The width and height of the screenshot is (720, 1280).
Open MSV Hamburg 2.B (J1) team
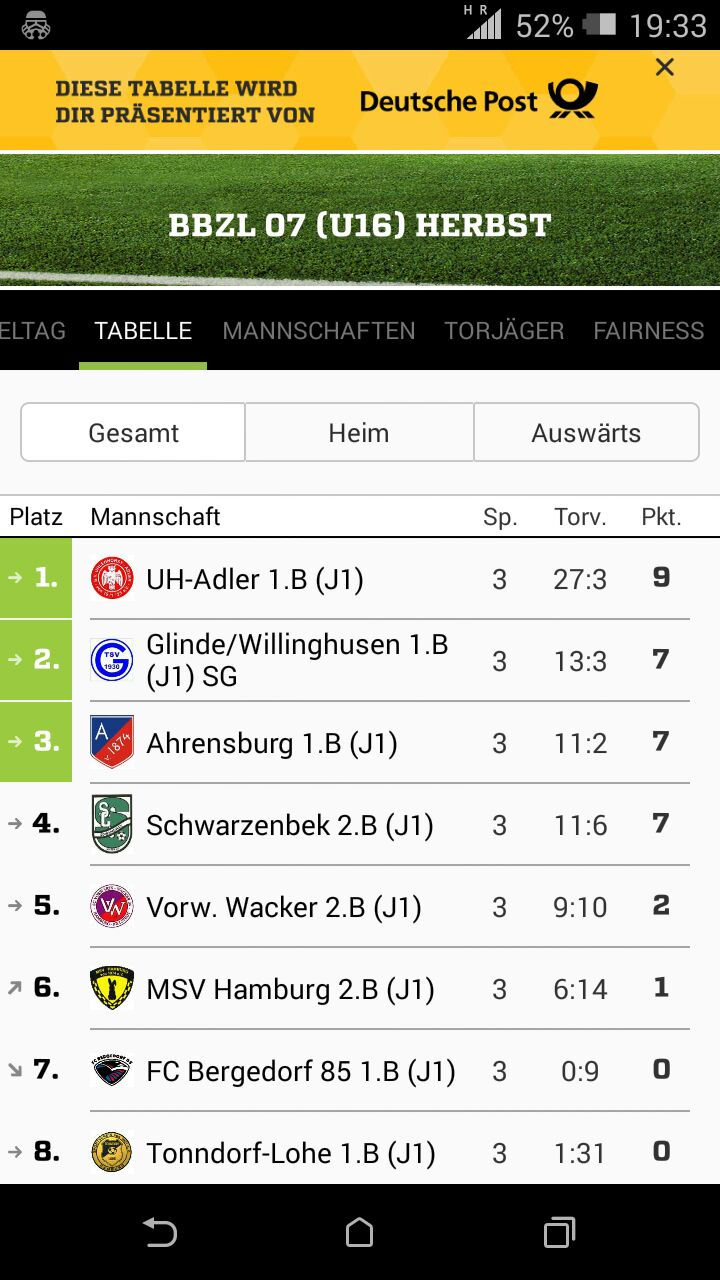pos(360,989)
